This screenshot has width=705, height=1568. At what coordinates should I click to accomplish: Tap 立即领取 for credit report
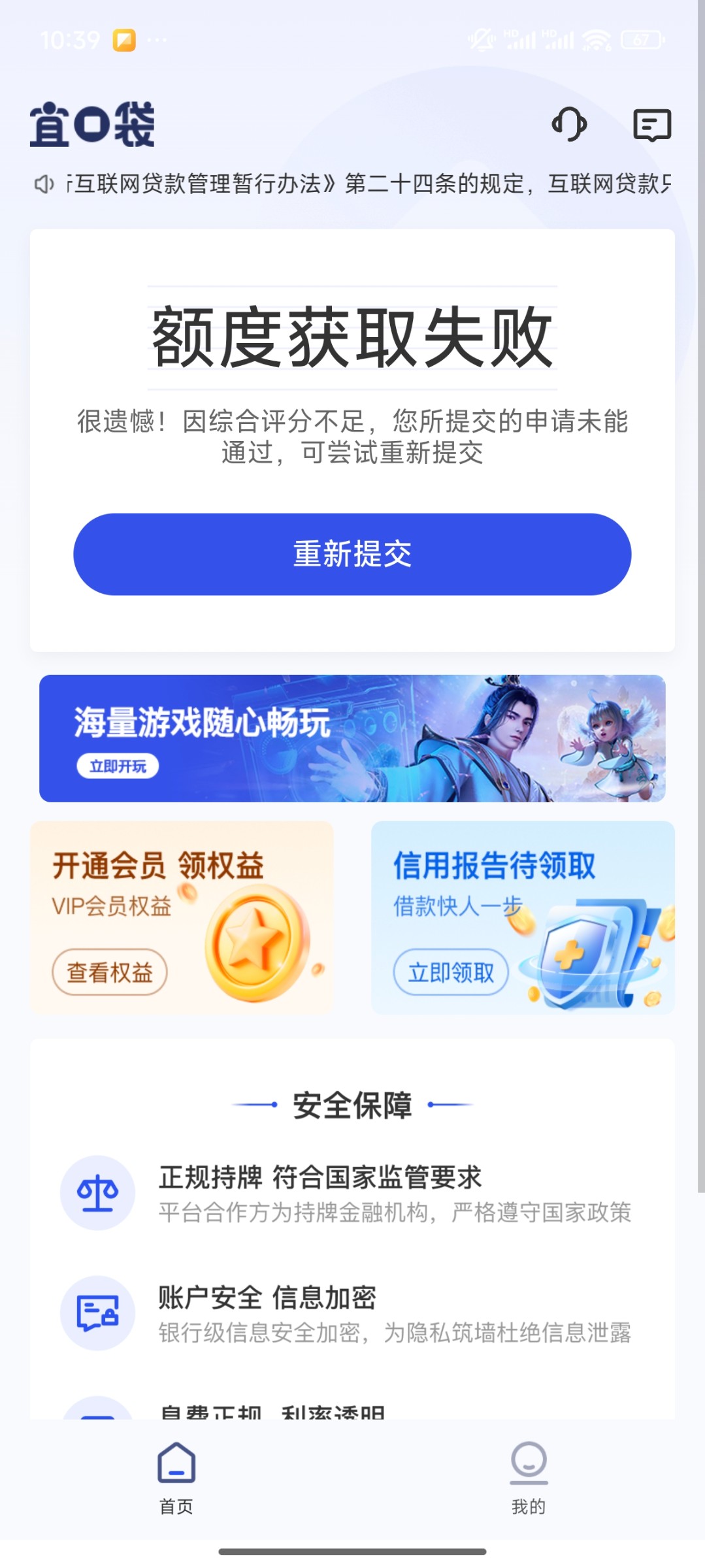point(451,972)
